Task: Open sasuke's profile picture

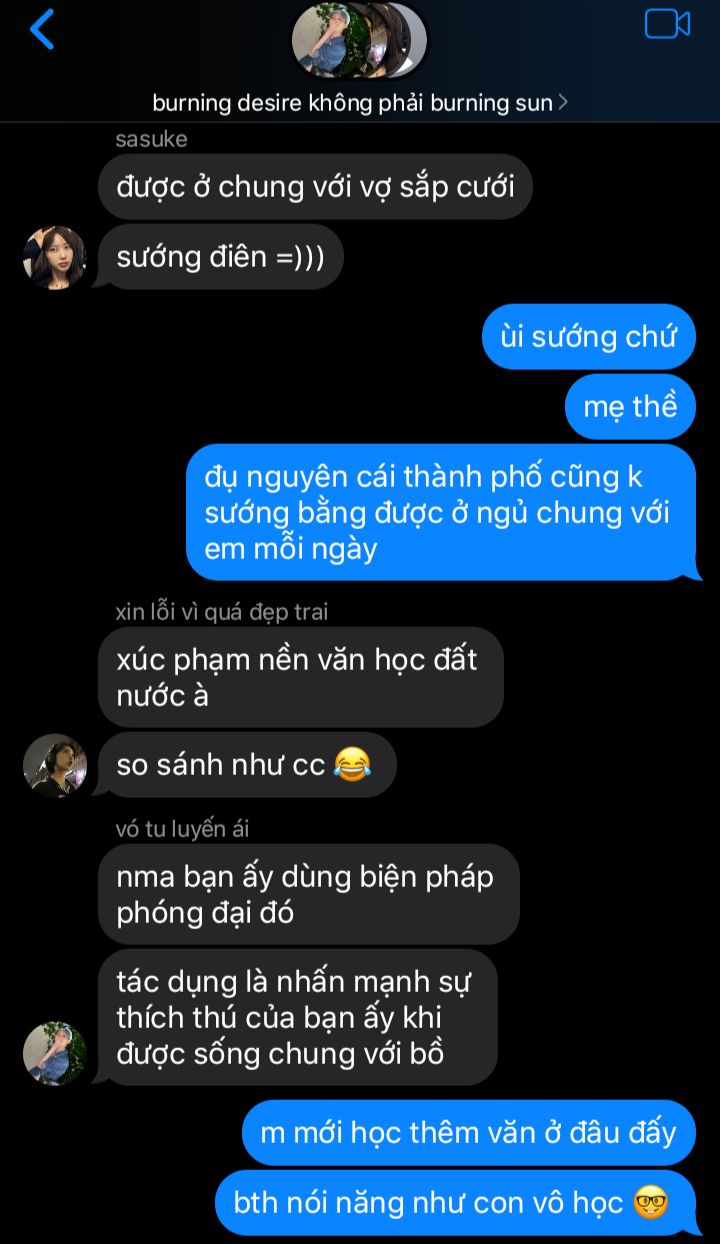Action: pyautogui.click(x=55, y=258)
